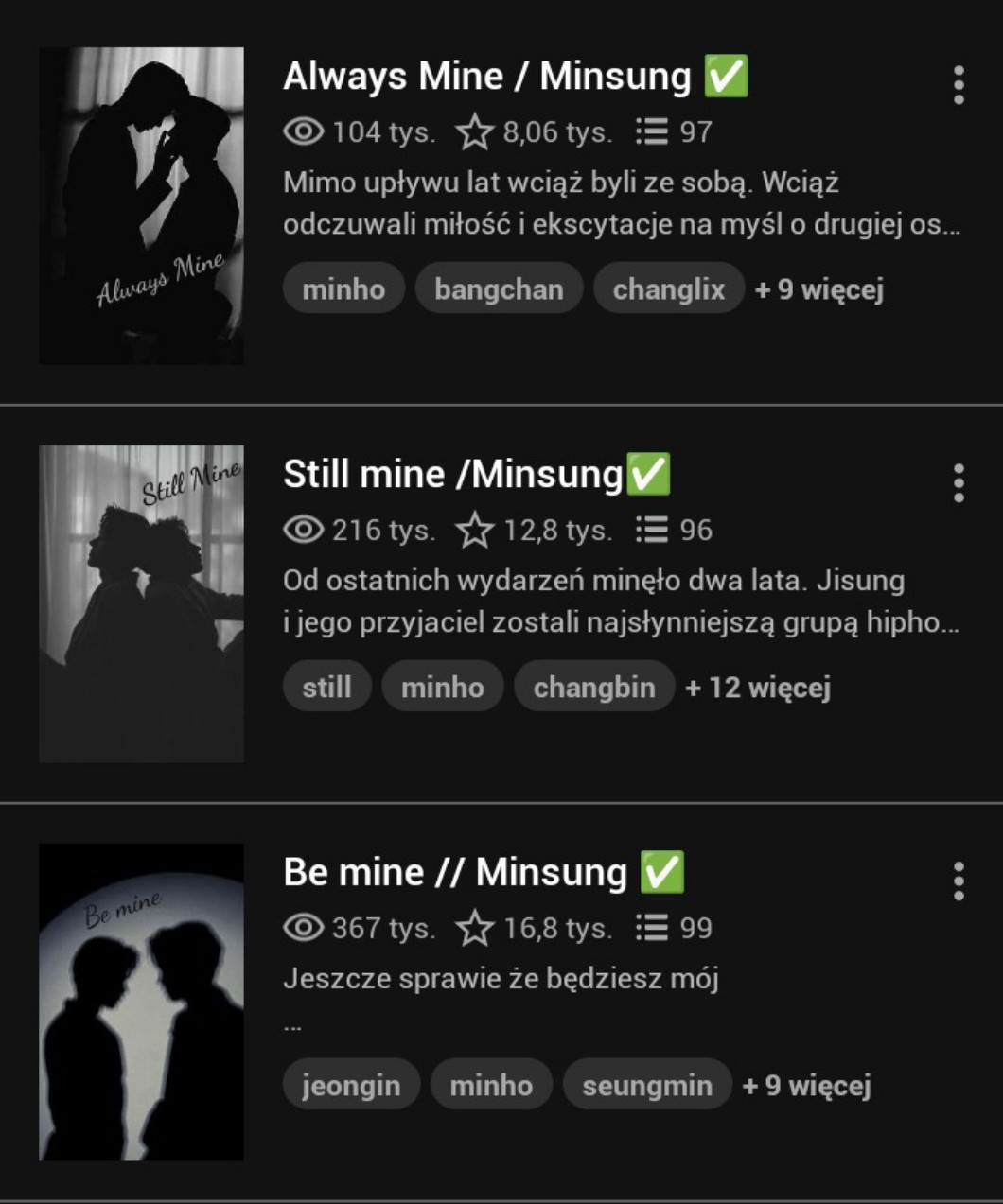The width and height of the screenshot is (1003, 1204).
Task: Open overflow menu for Always Mine / Minsung
Action: pos(959,85)
